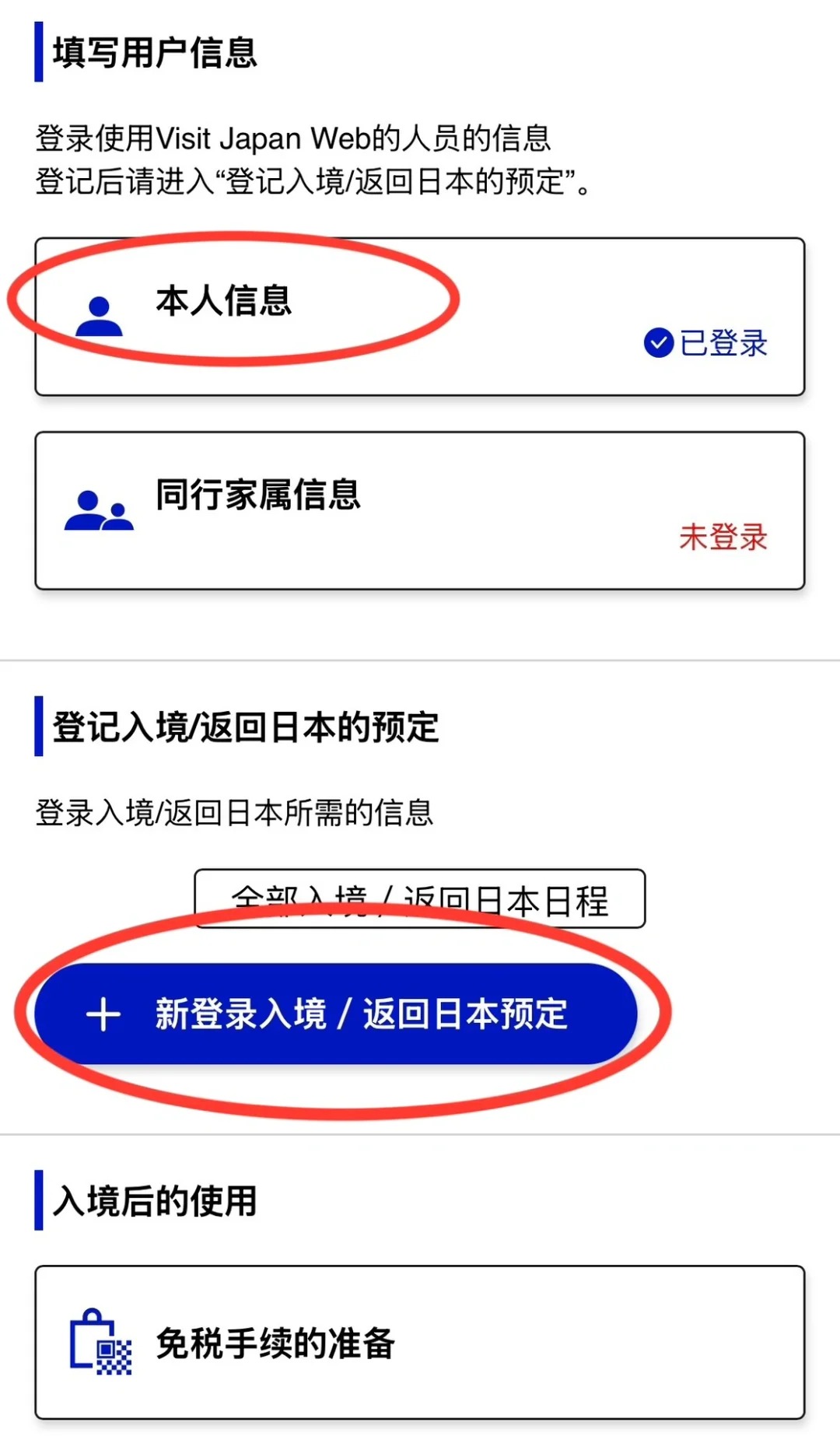The height and width of the screenshot is (1443, 840).
Task: Open the 同行家属信息 card
Action: pos(420,510)
